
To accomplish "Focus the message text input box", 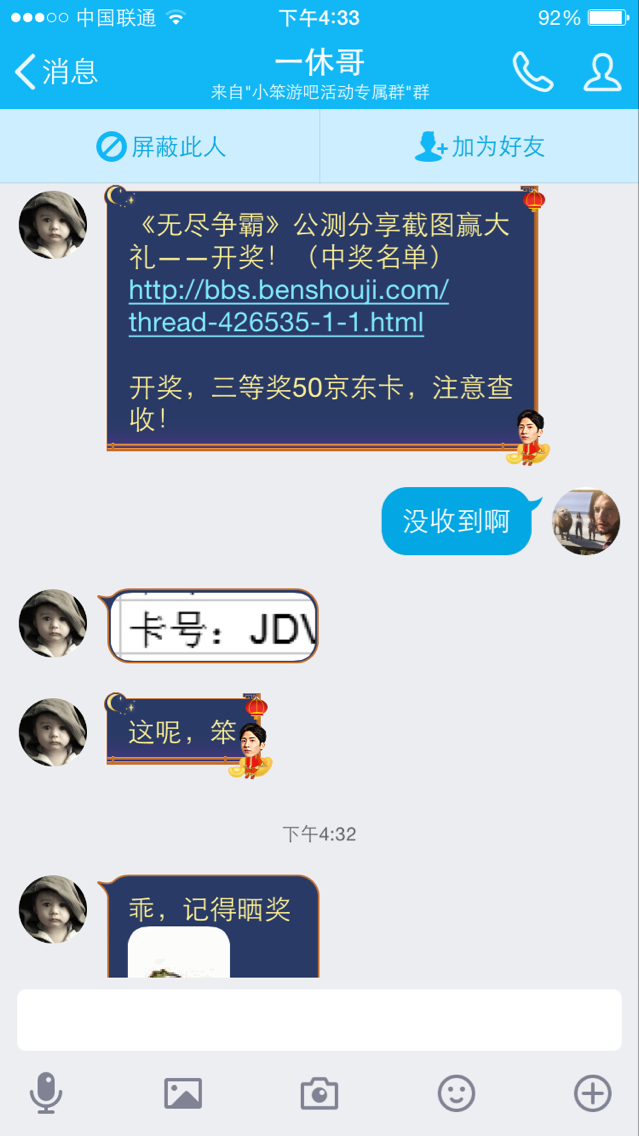I will coord(319,1020).
